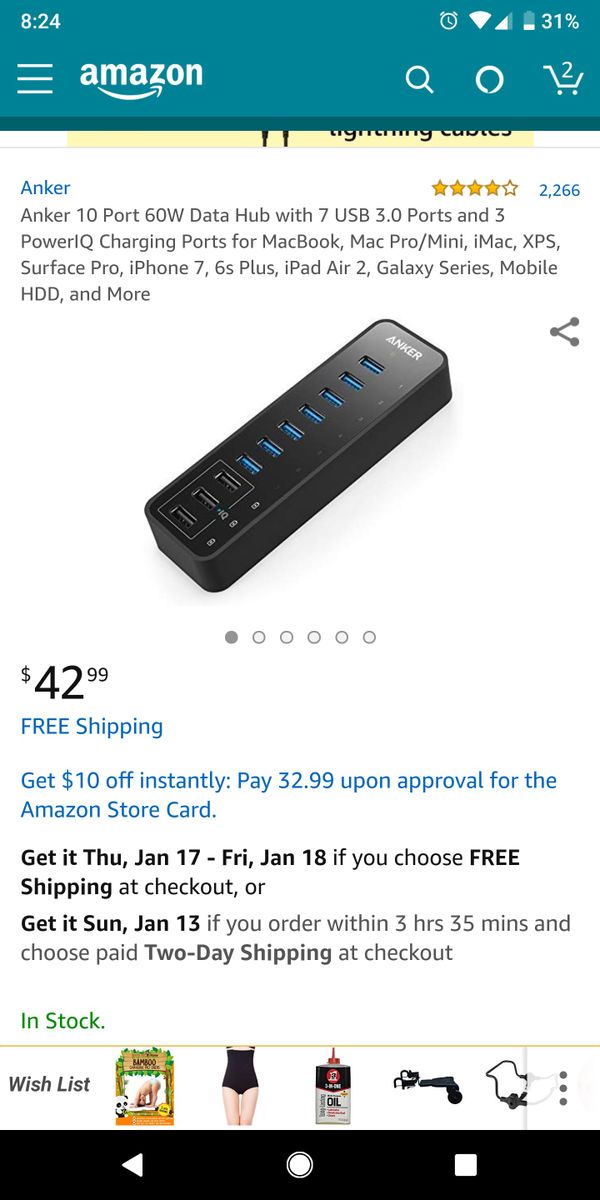This screenshot has height=1200, width=600.
Task: Open the bamboo item in Wish List
Action: pos(145,1086)
